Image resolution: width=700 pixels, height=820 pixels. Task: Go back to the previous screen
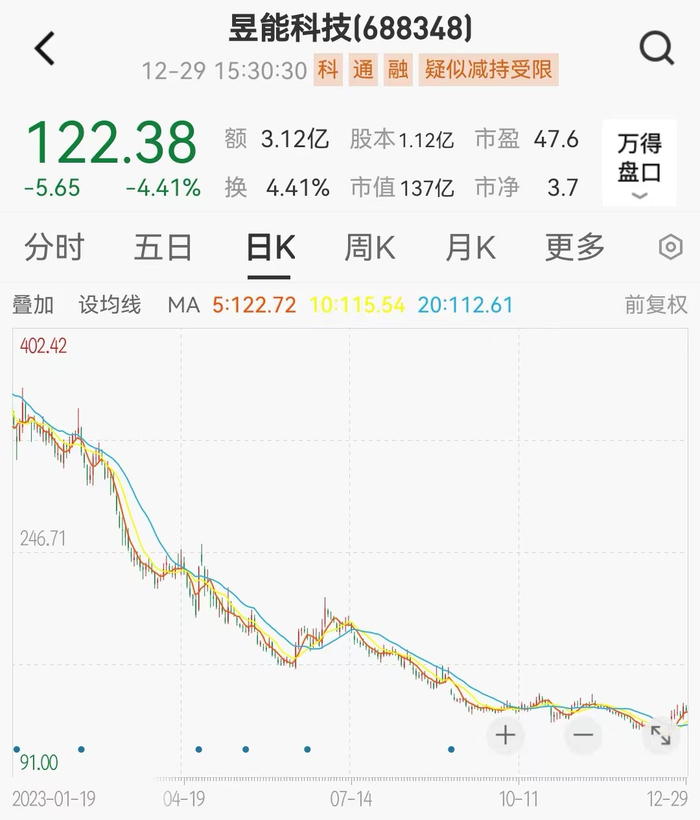[x=45, y=48]
